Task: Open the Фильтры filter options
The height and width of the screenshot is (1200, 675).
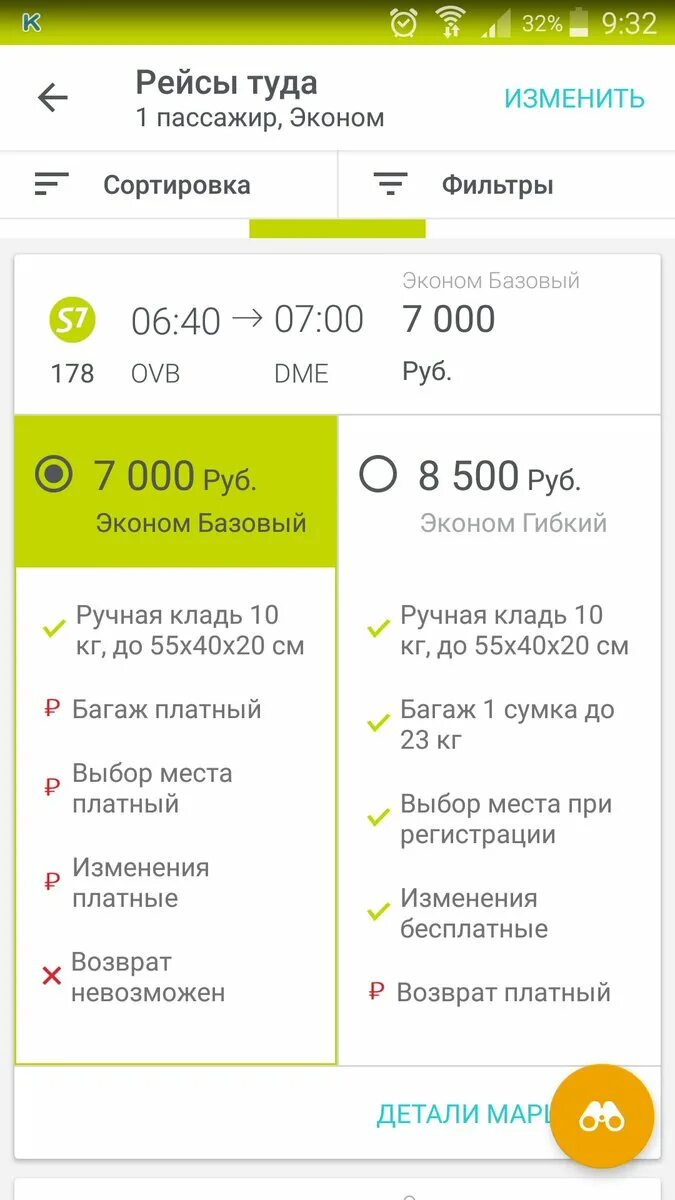Action: [507, 185]
